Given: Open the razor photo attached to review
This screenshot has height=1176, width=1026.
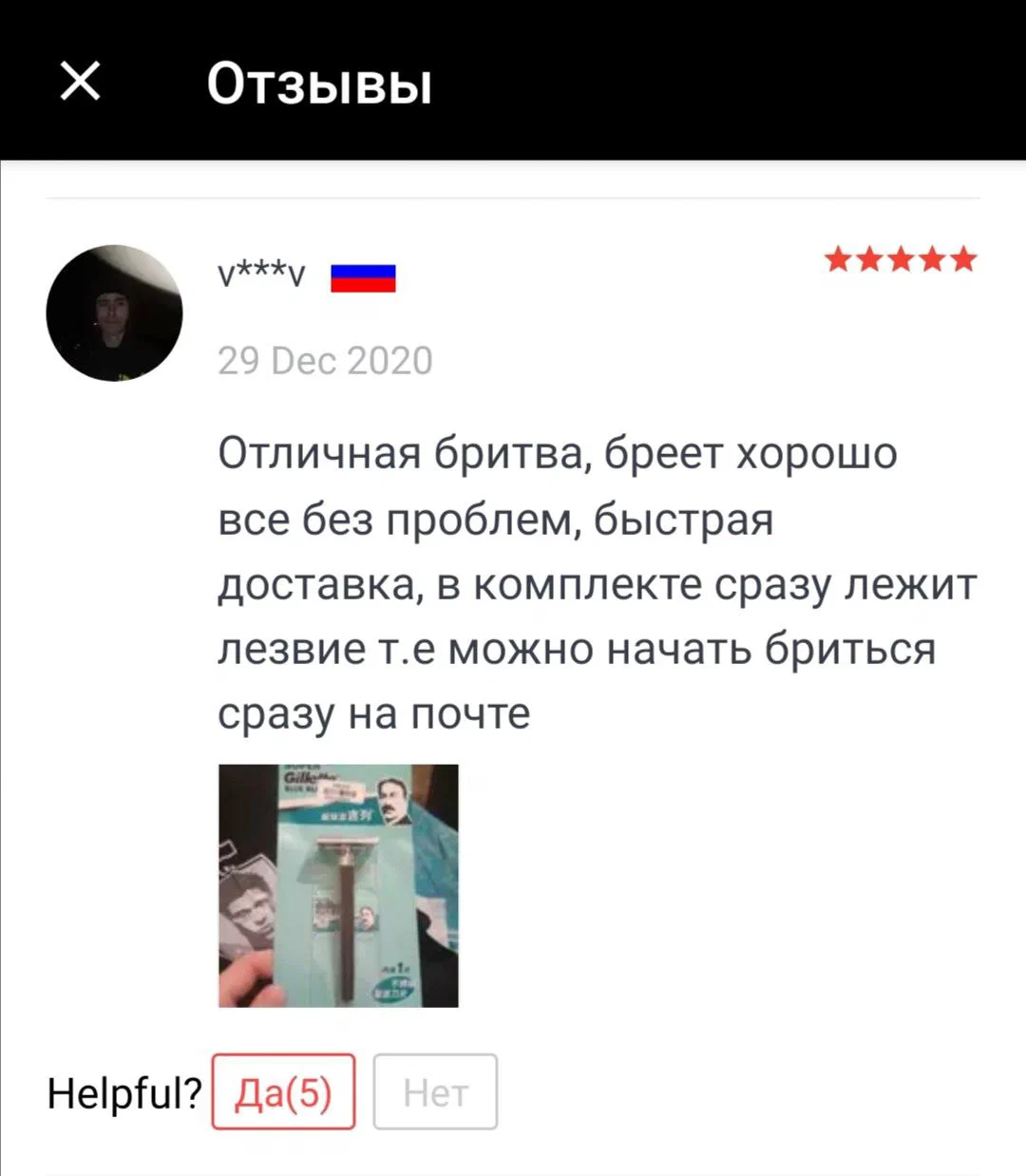Looking at the screenshot, I should [x=338, y=885].
